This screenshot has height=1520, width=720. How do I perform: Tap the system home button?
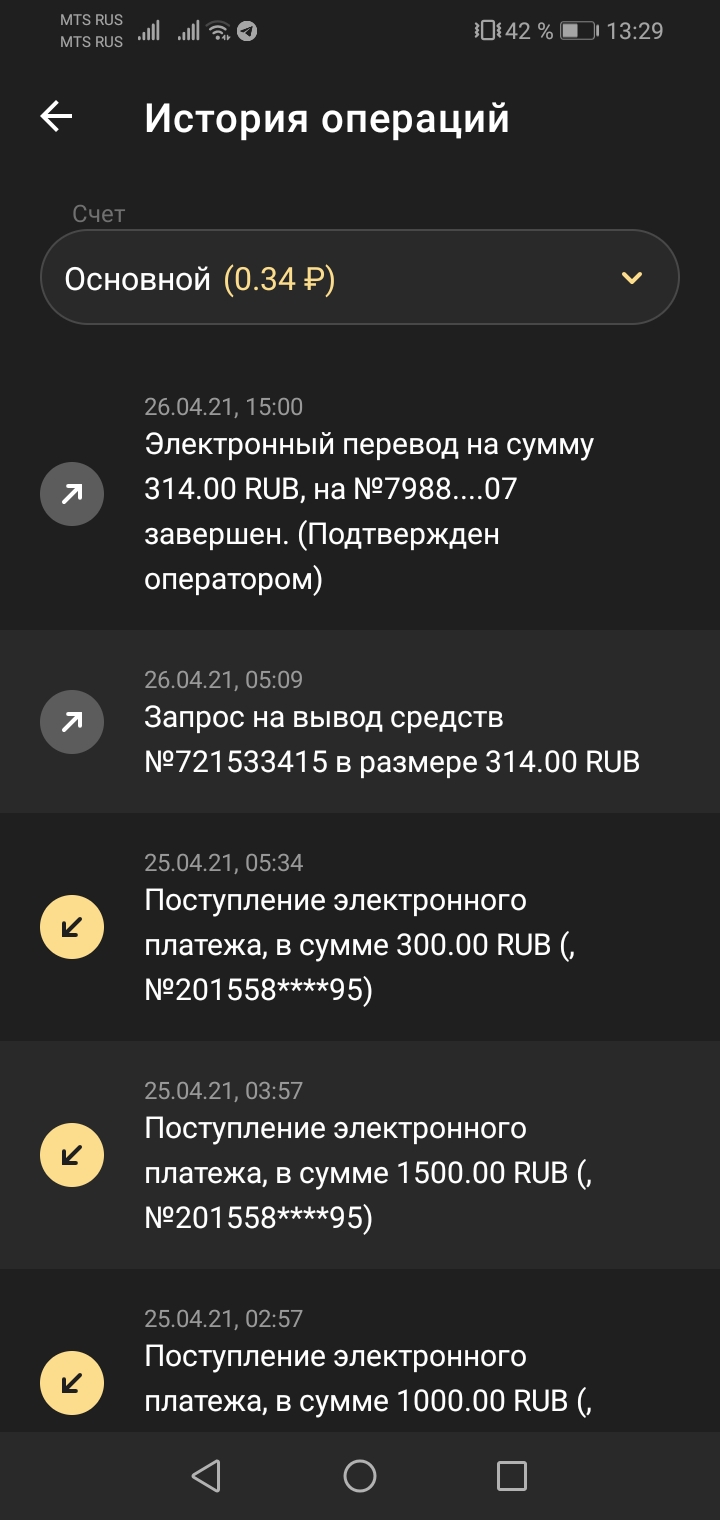[360, 1476]
